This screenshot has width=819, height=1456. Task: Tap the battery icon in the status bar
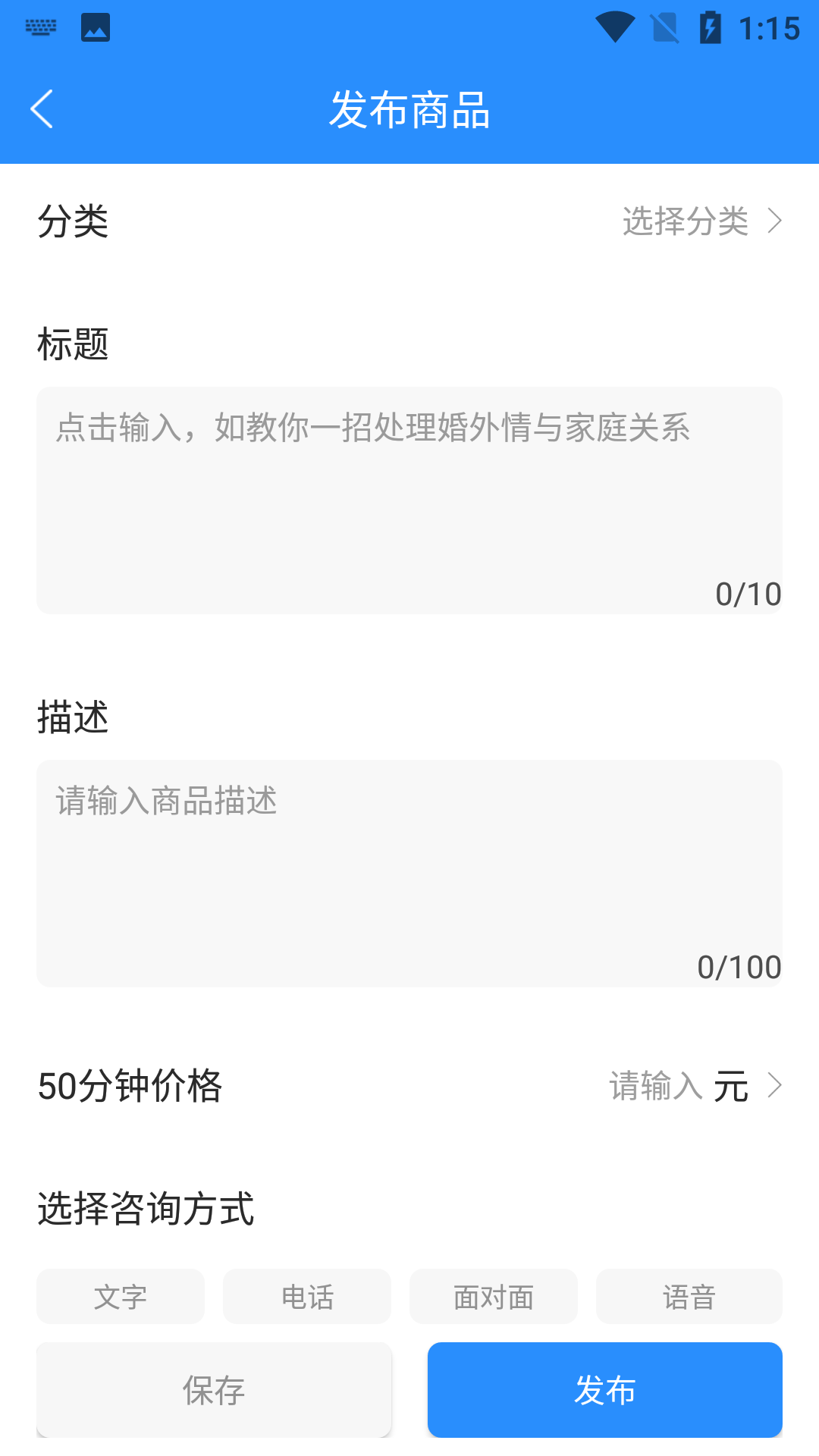(709, 26)
